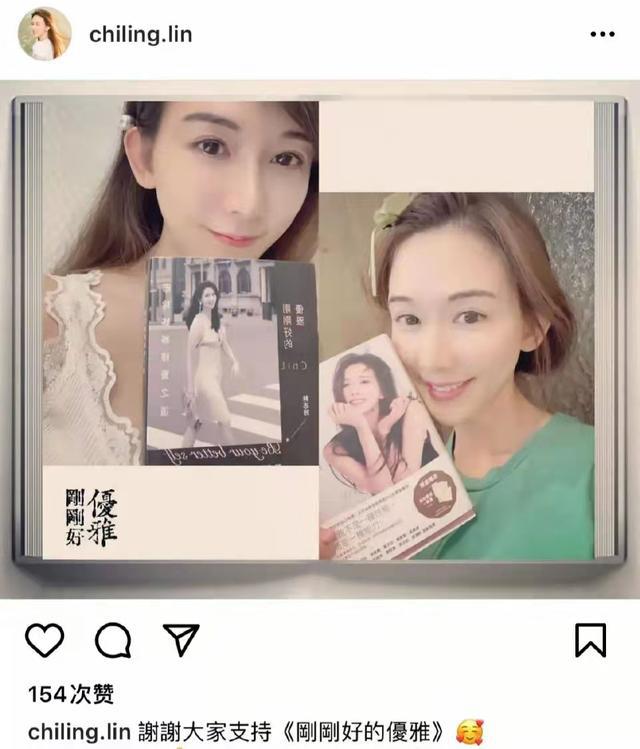640x749 pixels.
Task: Tap the chiling.lin username at top
Action: pos(140,34)
